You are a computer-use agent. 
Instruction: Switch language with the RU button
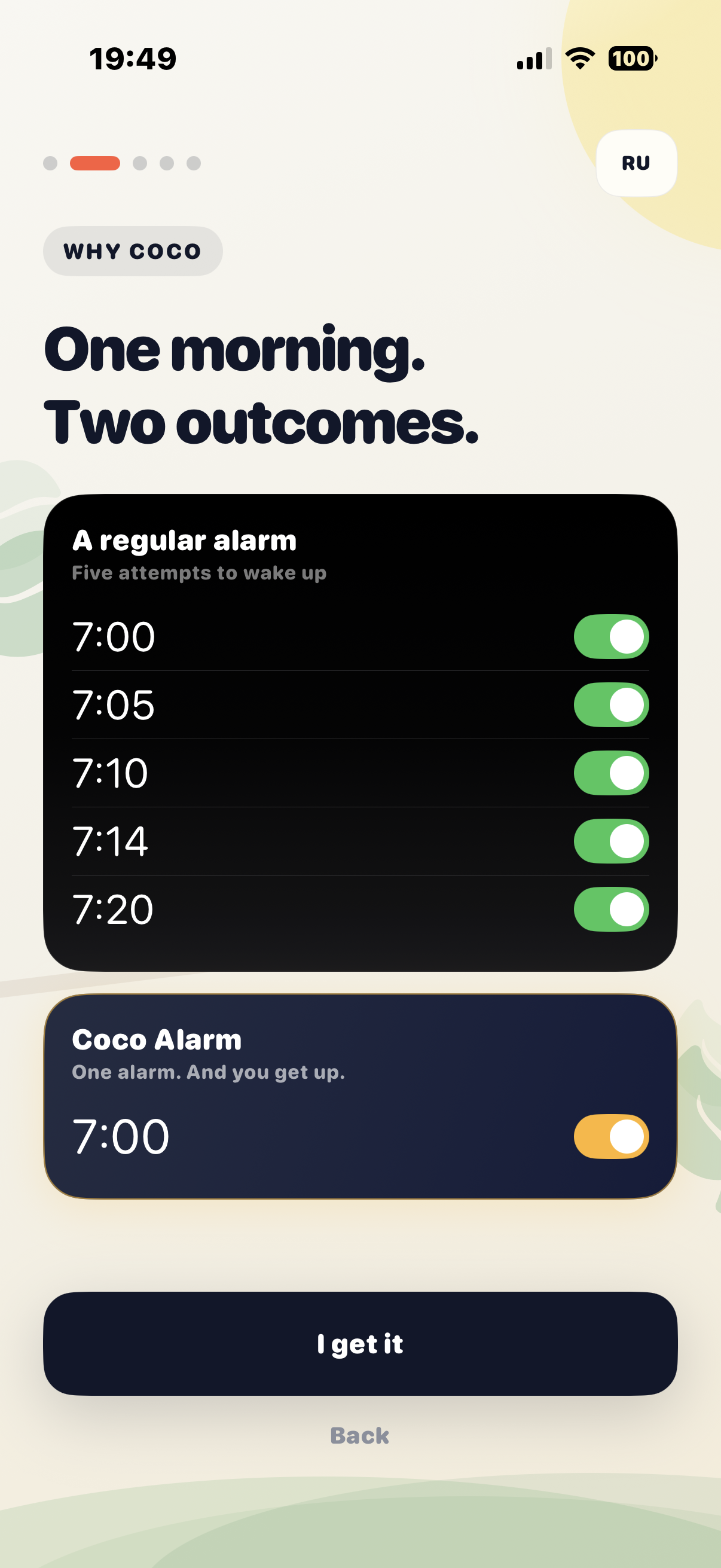[x=636, y=163]
